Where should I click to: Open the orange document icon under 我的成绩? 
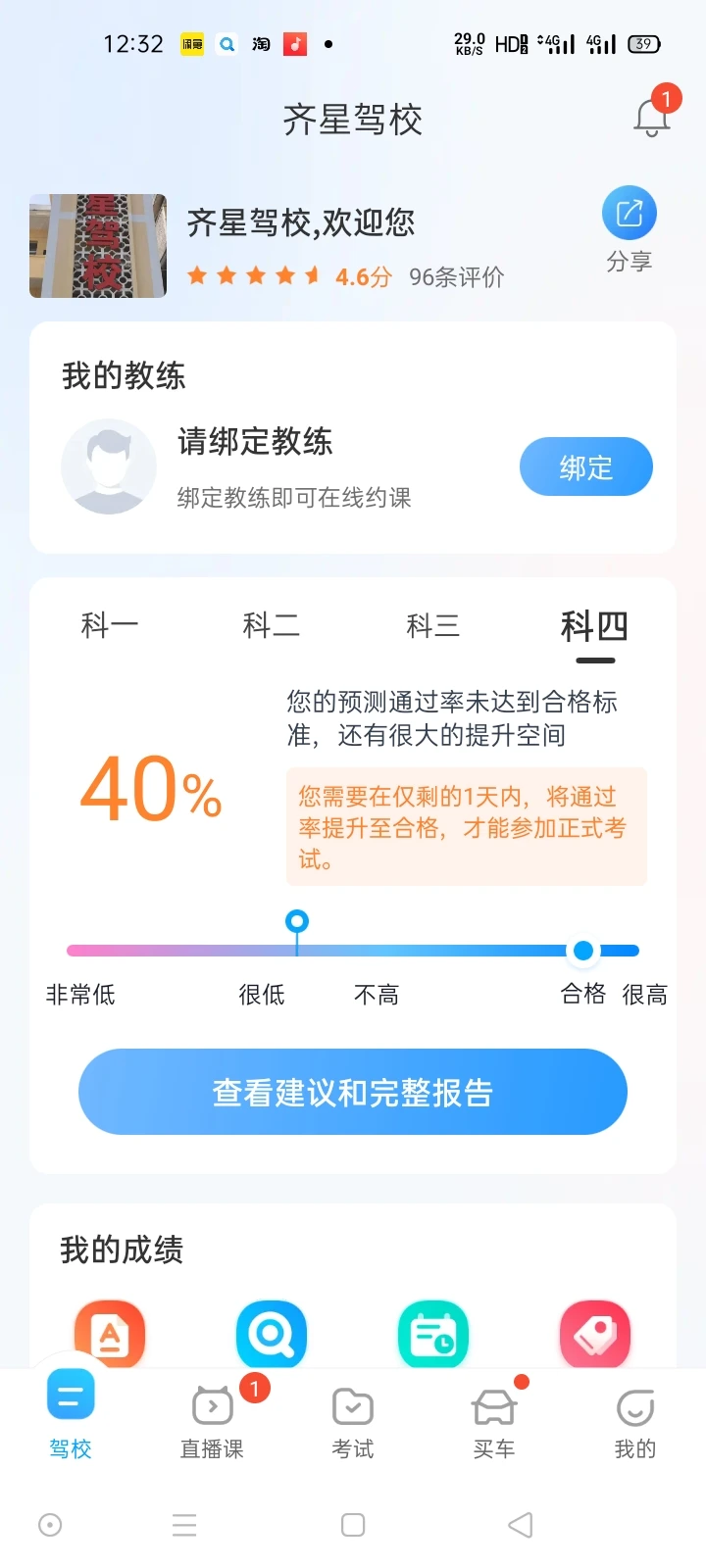tap(110, 1334)
